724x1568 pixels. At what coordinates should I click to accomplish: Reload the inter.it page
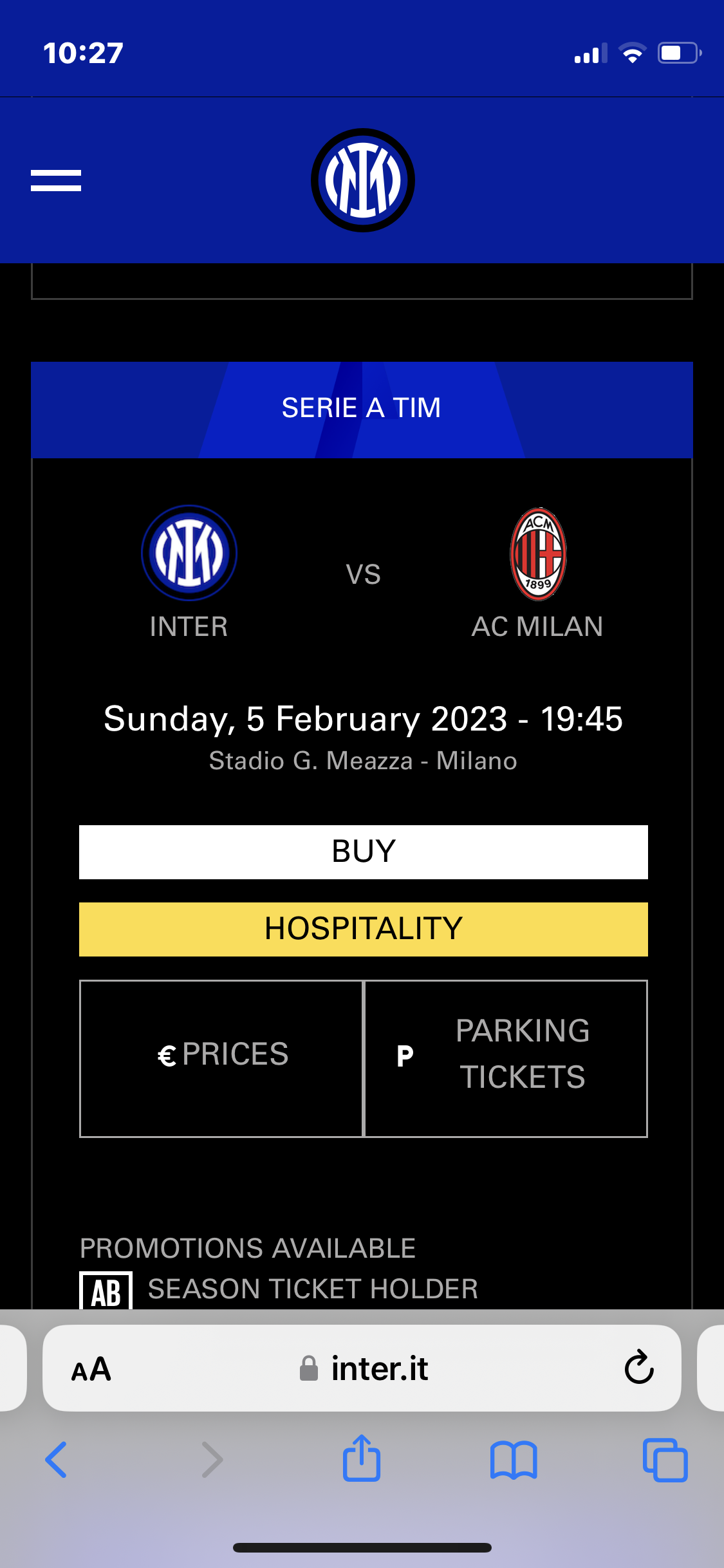[639, 1367]
